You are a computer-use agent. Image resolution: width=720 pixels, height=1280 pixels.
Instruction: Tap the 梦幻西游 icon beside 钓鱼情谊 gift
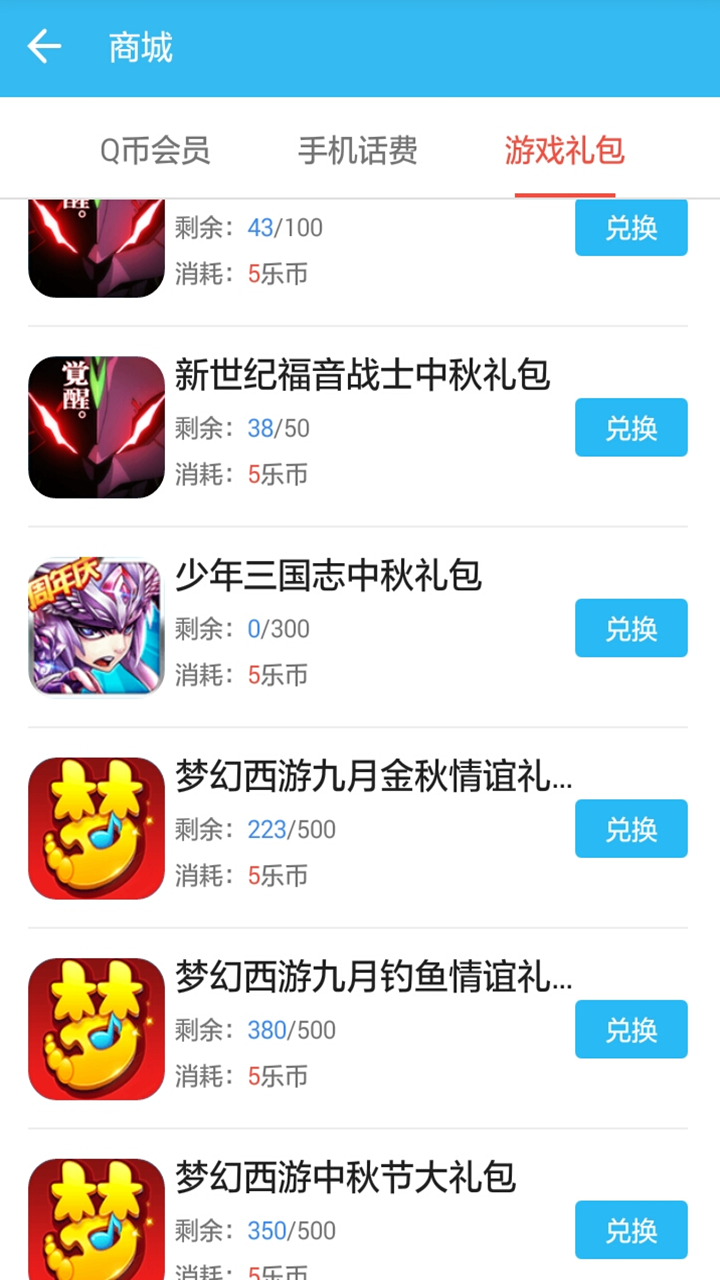point(95,1028)
